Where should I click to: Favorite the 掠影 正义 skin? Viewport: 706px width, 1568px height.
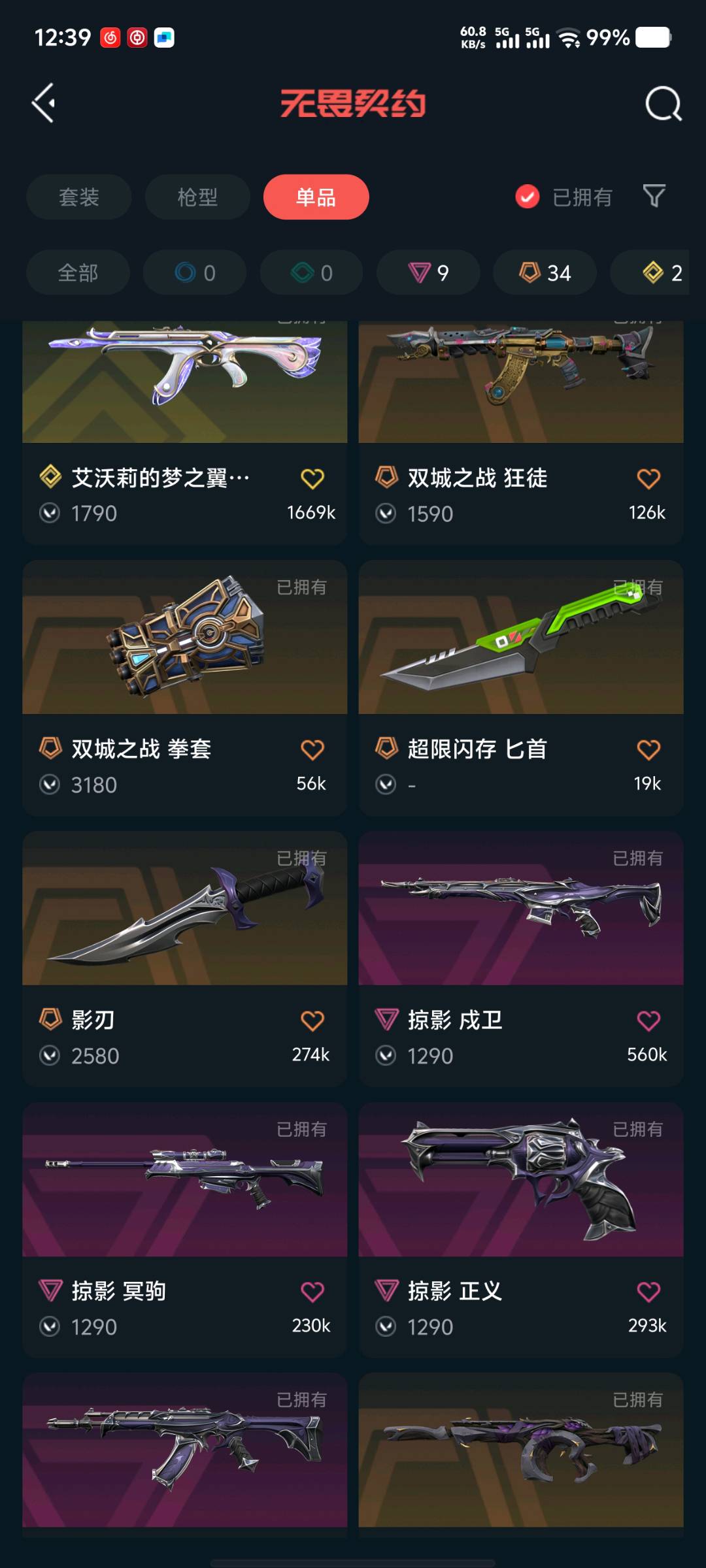point(648,1292)
